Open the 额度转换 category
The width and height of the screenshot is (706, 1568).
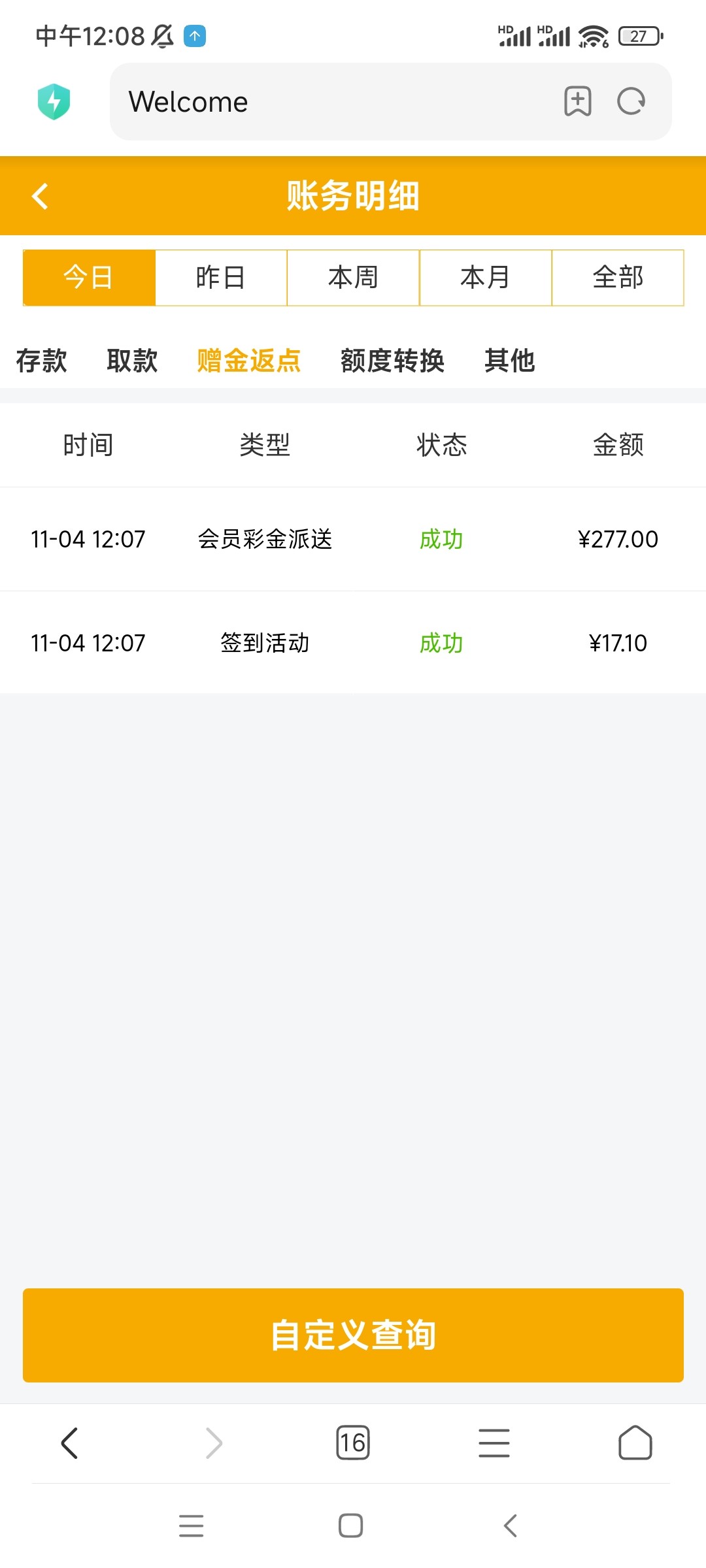[392, 361]
